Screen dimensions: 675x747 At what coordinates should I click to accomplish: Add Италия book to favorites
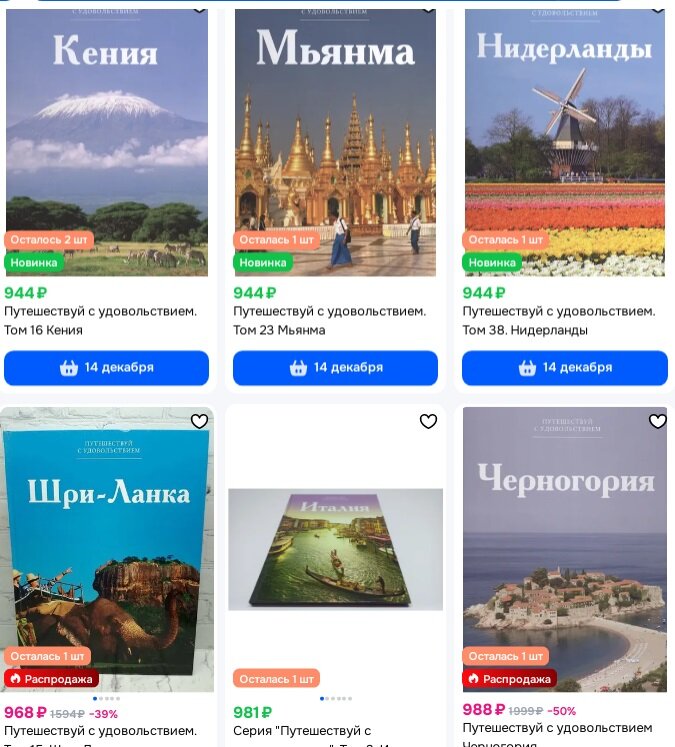point(428,421)
